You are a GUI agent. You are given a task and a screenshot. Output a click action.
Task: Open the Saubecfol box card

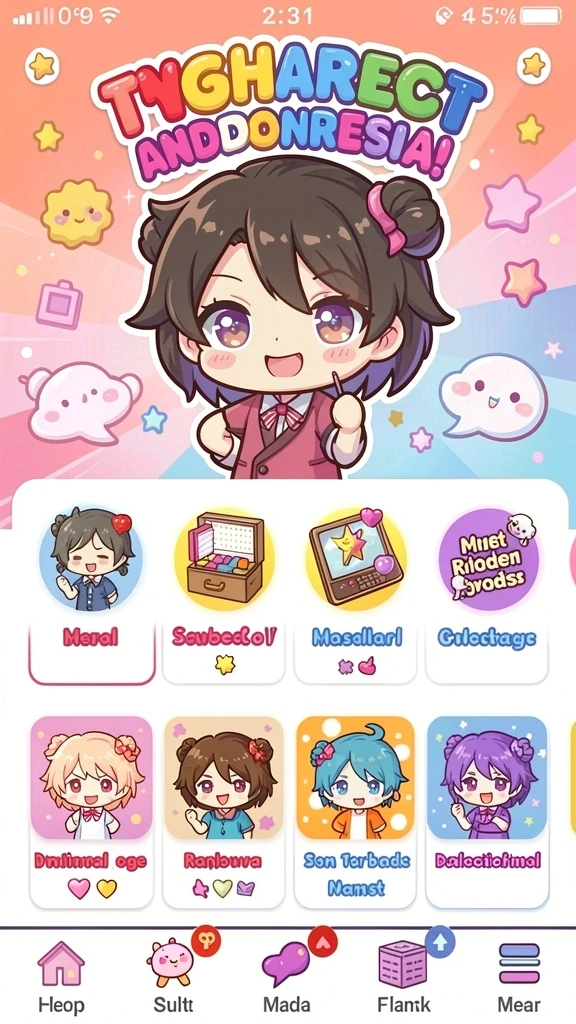(223, 594)
